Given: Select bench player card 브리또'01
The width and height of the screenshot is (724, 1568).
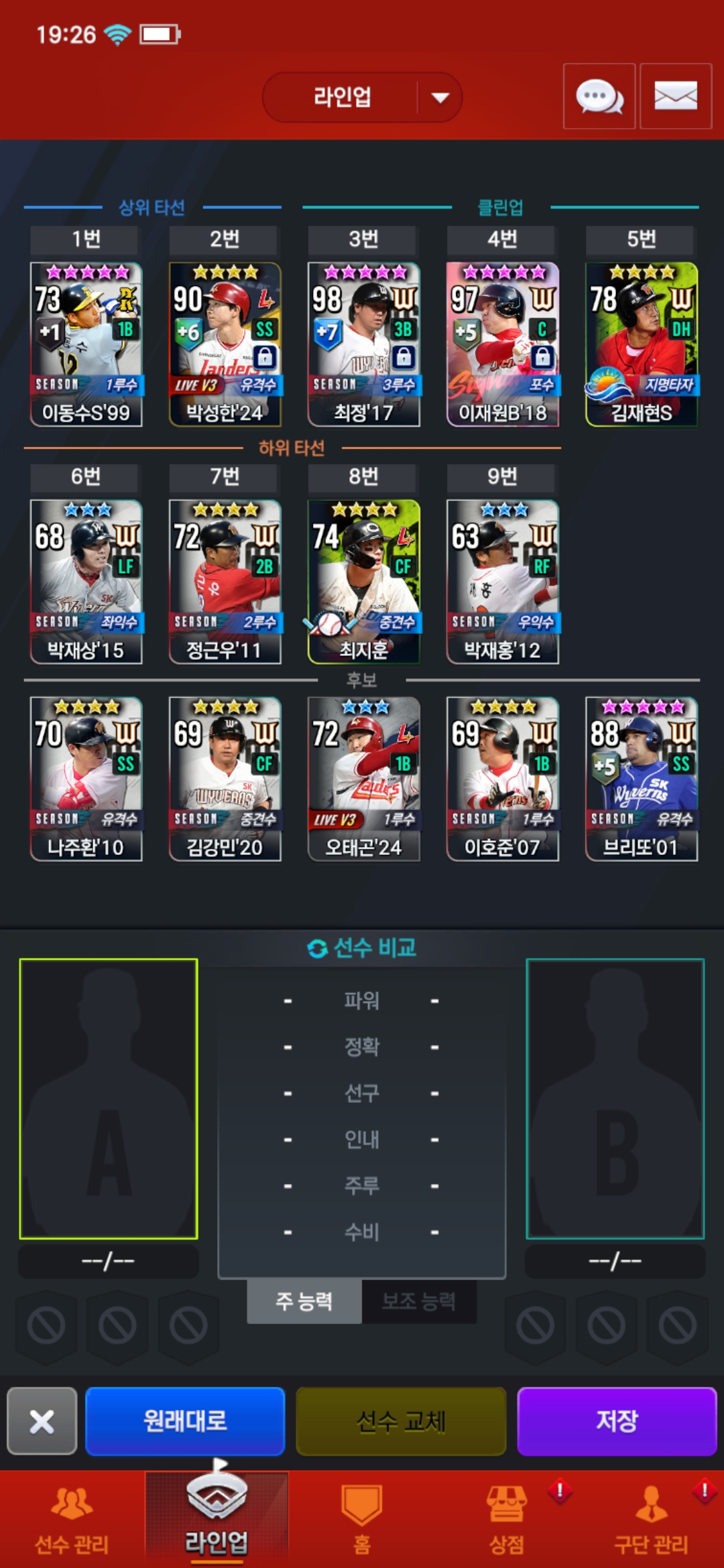Looking at the screenshot, I should pos(642,779).
